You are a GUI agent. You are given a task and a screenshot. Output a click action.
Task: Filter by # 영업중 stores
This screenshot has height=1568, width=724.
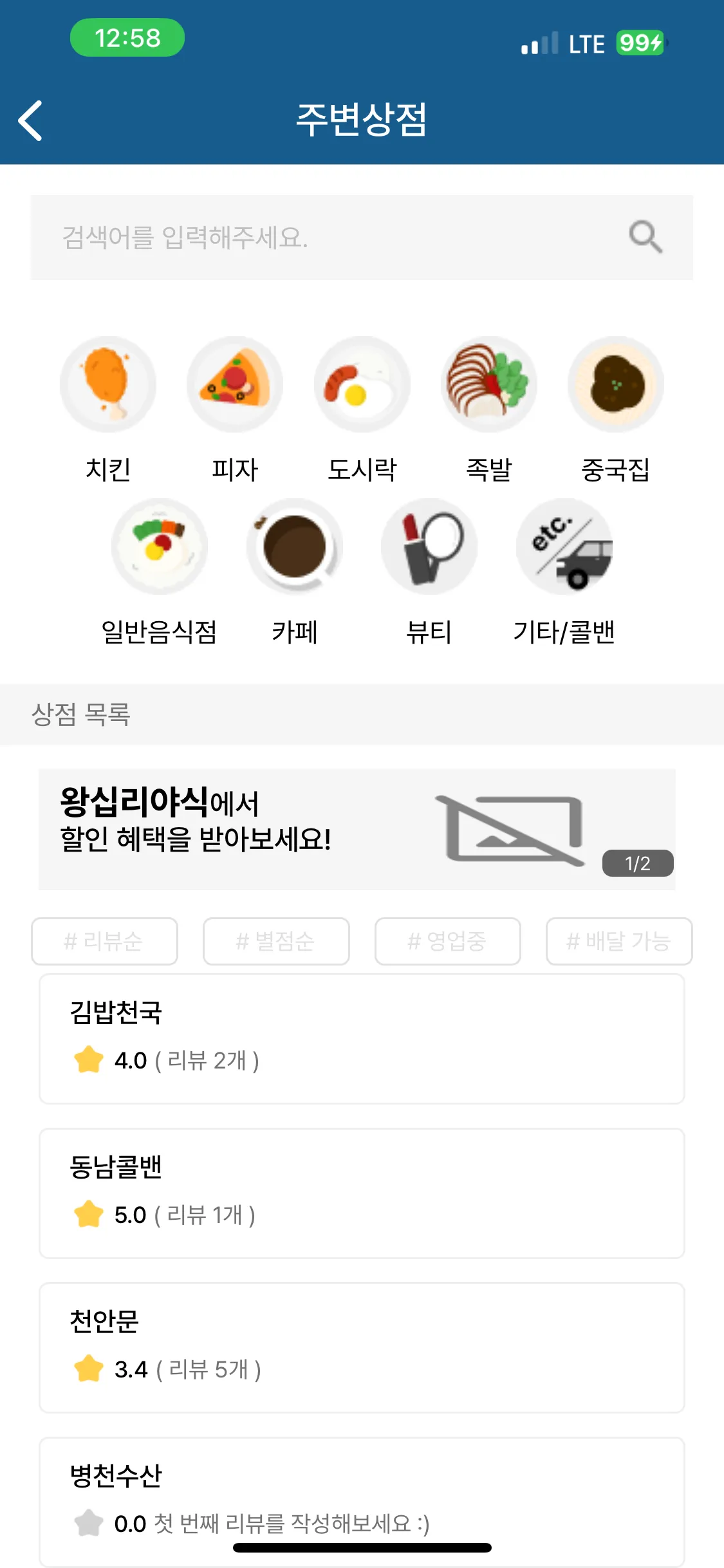(x=447, y=941)
